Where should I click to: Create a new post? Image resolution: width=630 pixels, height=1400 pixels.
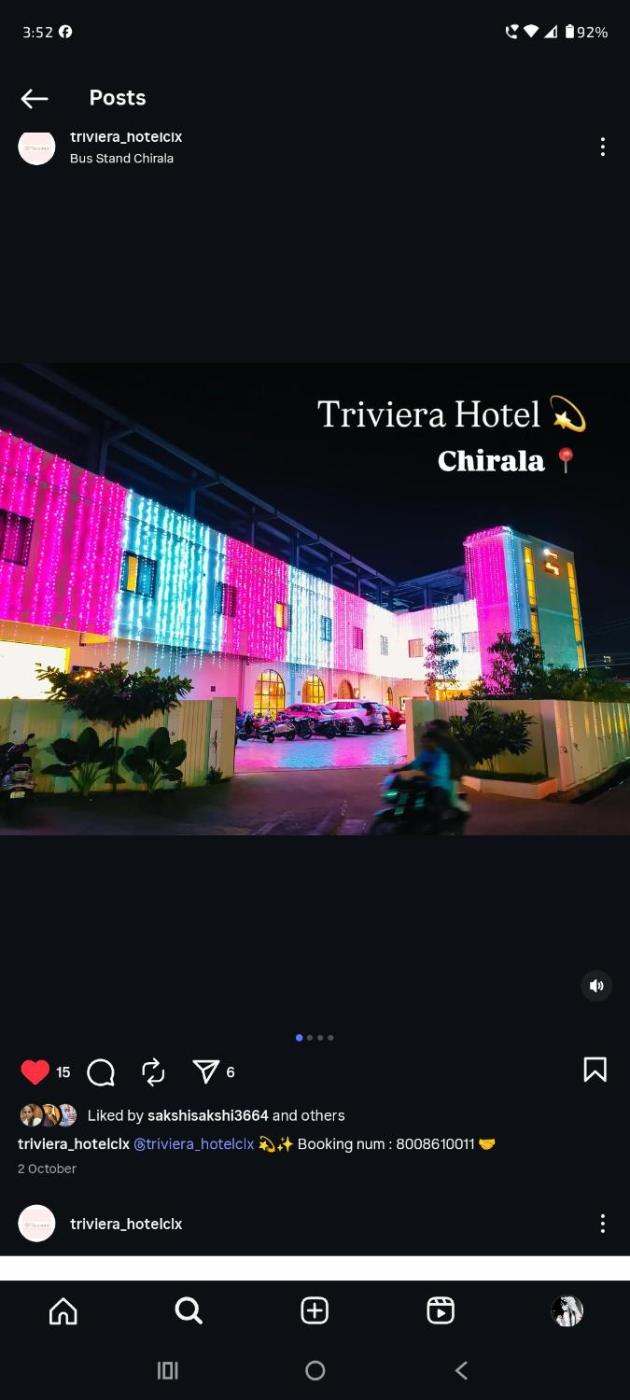[x=315, y=1311]
